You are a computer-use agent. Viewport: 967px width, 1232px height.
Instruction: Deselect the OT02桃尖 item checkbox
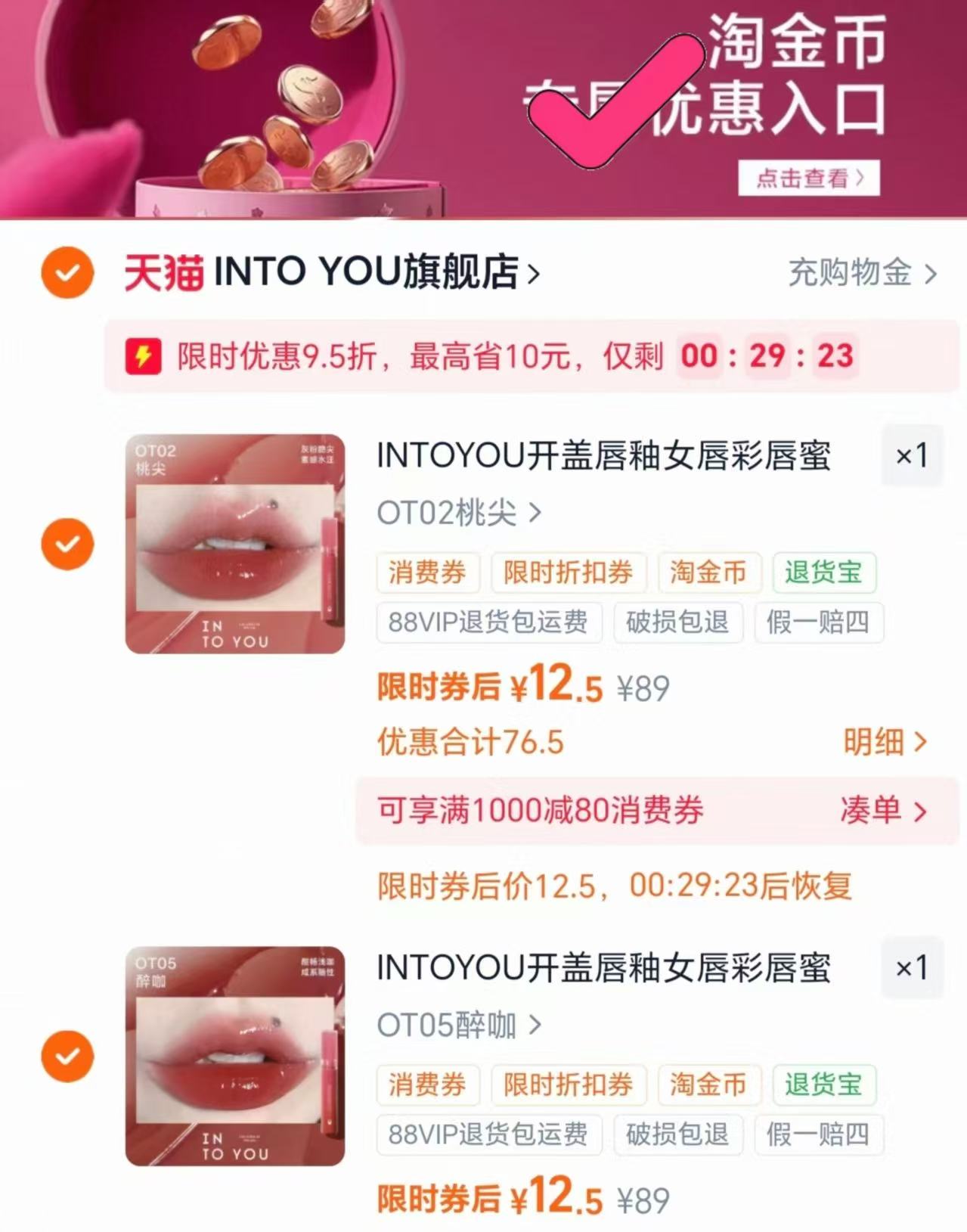pos(67,542)
